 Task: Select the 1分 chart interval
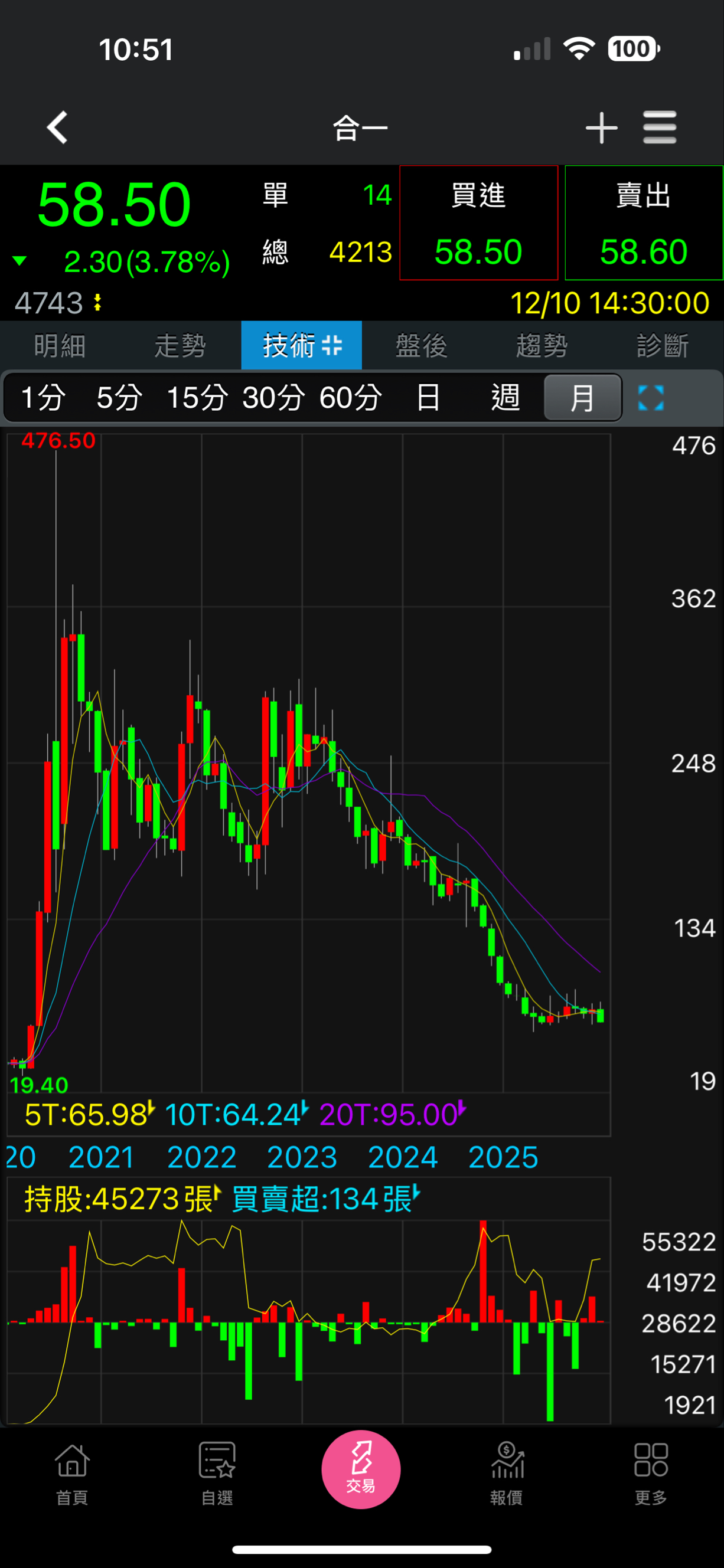point(43,398)
